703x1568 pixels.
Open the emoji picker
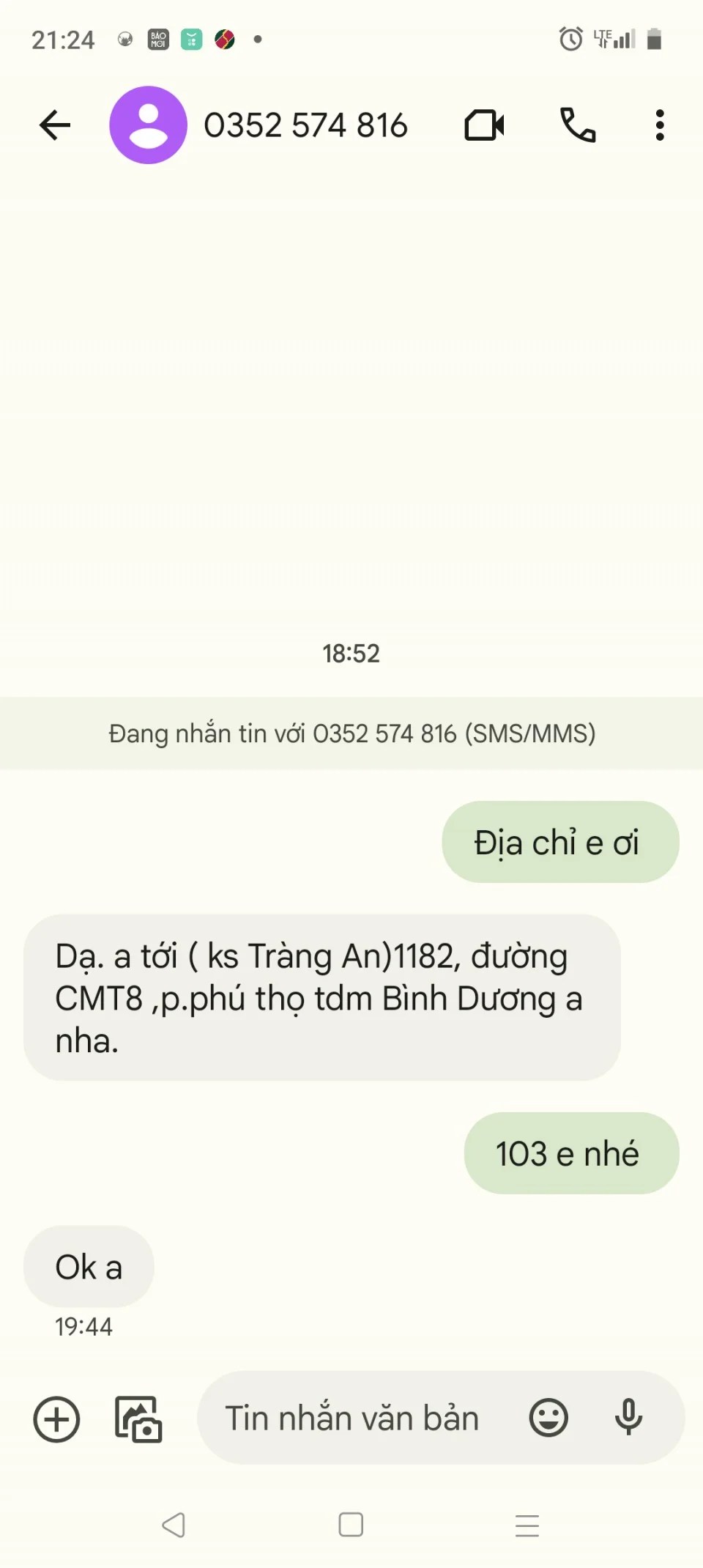pos(548,1418)
